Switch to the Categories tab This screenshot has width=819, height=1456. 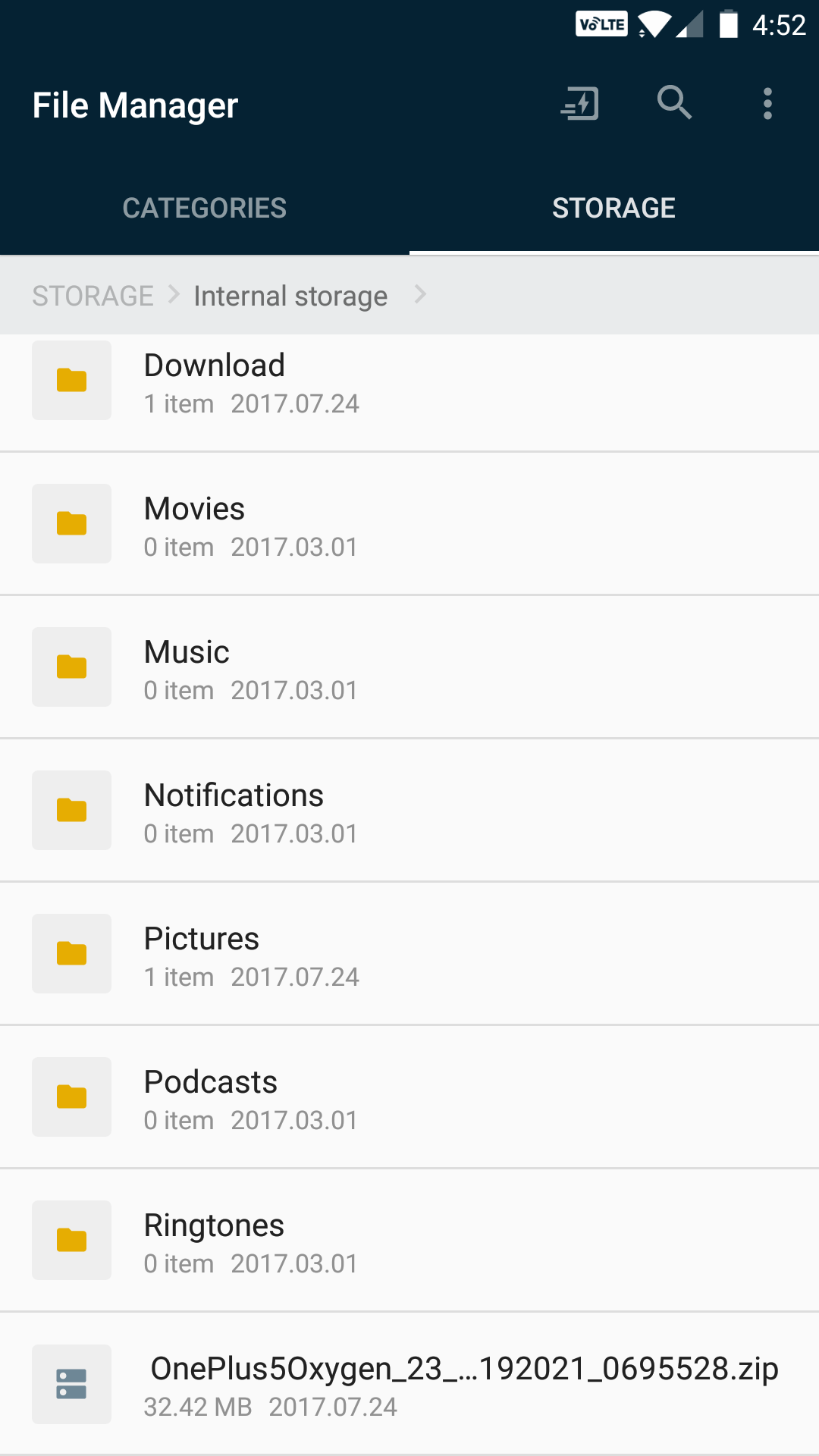205,208
